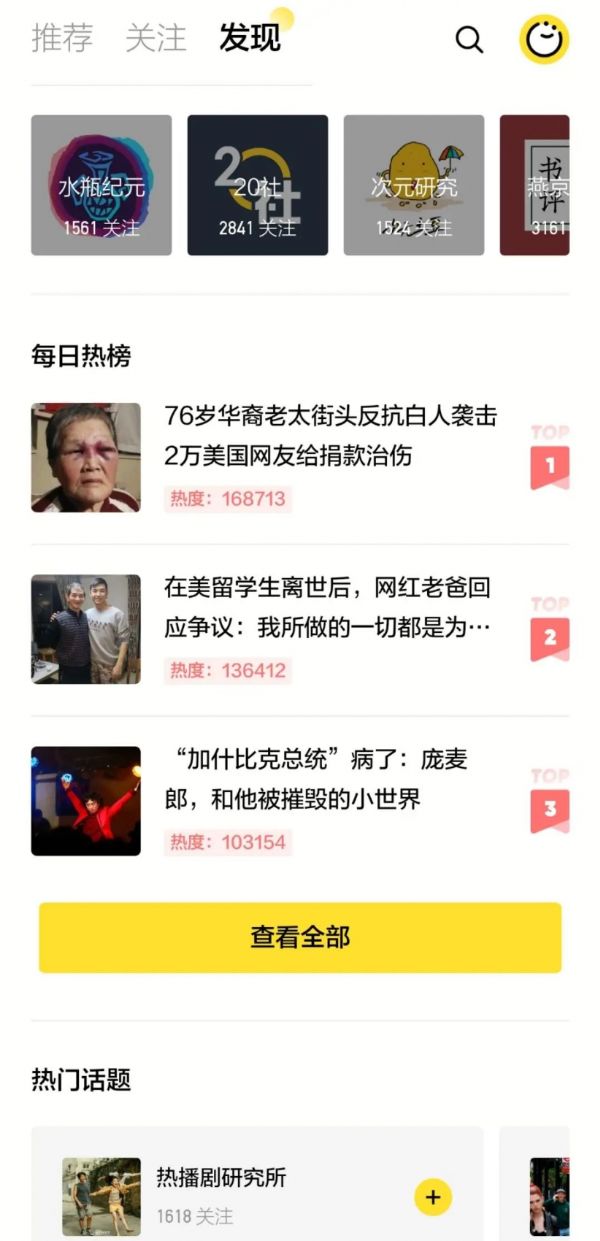Open the 加什比克总统 TOP 3 article
This screenshot has width=600, height=1241.
point(316,779)
